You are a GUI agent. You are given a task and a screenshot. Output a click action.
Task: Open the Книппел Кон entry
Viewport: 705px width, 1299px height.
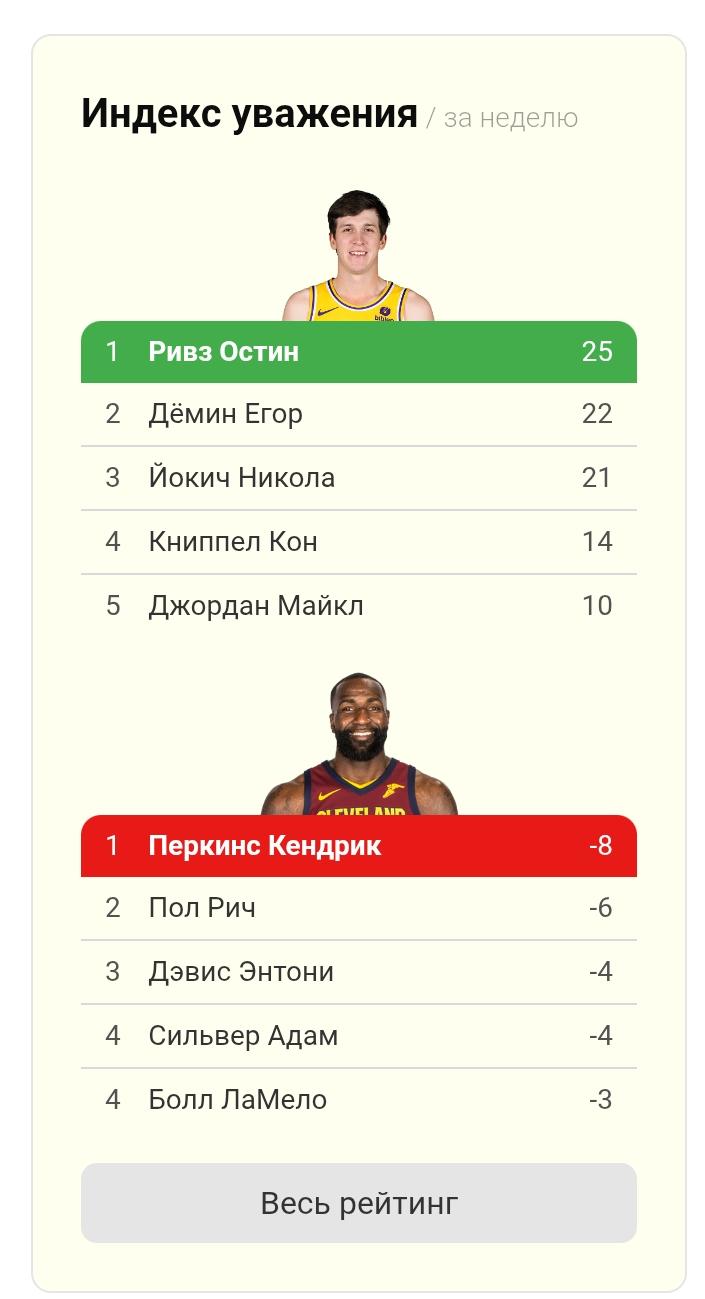tap(358, 542)
